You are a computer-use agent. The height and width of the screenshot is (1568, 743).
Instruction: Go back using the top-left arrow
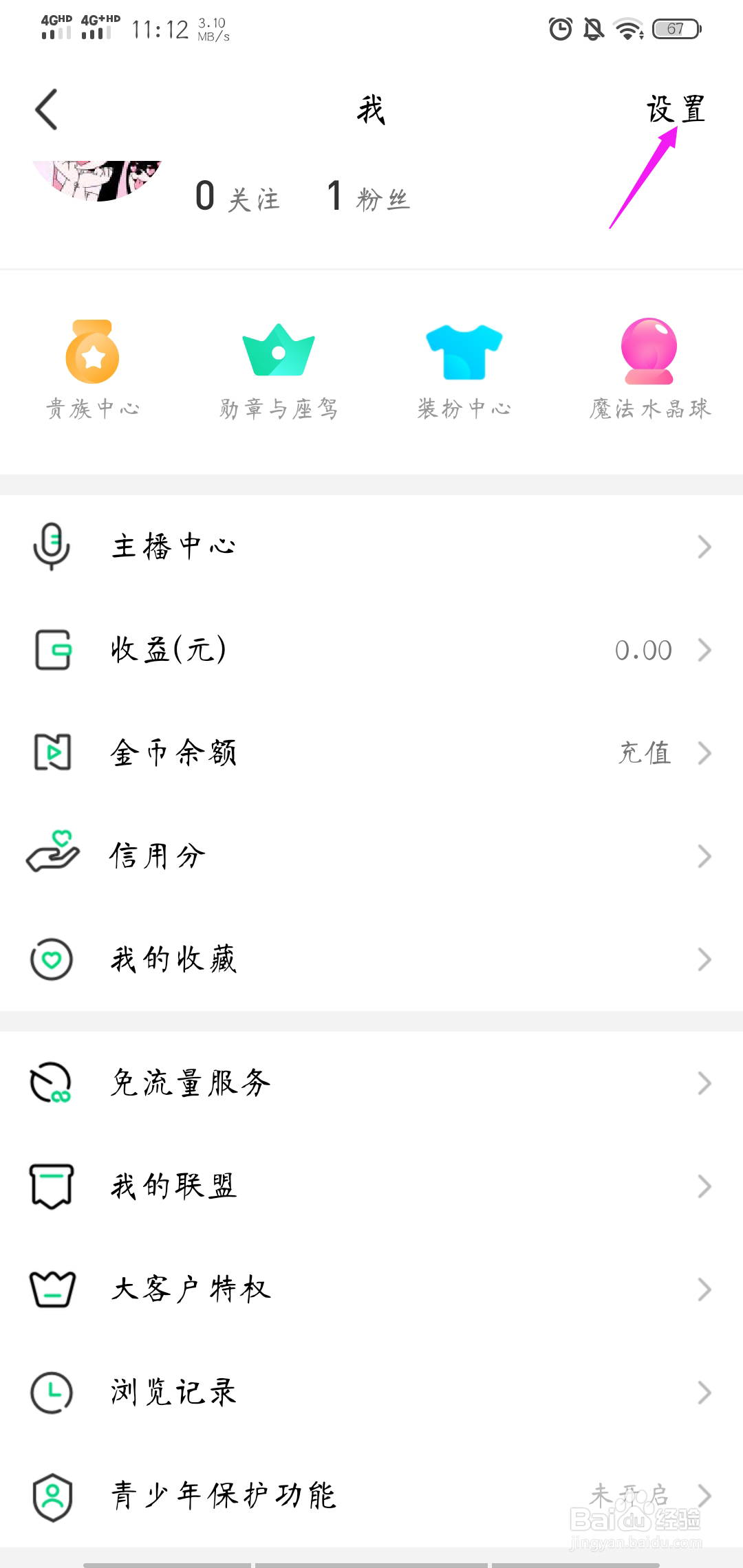tap(47, 109)
